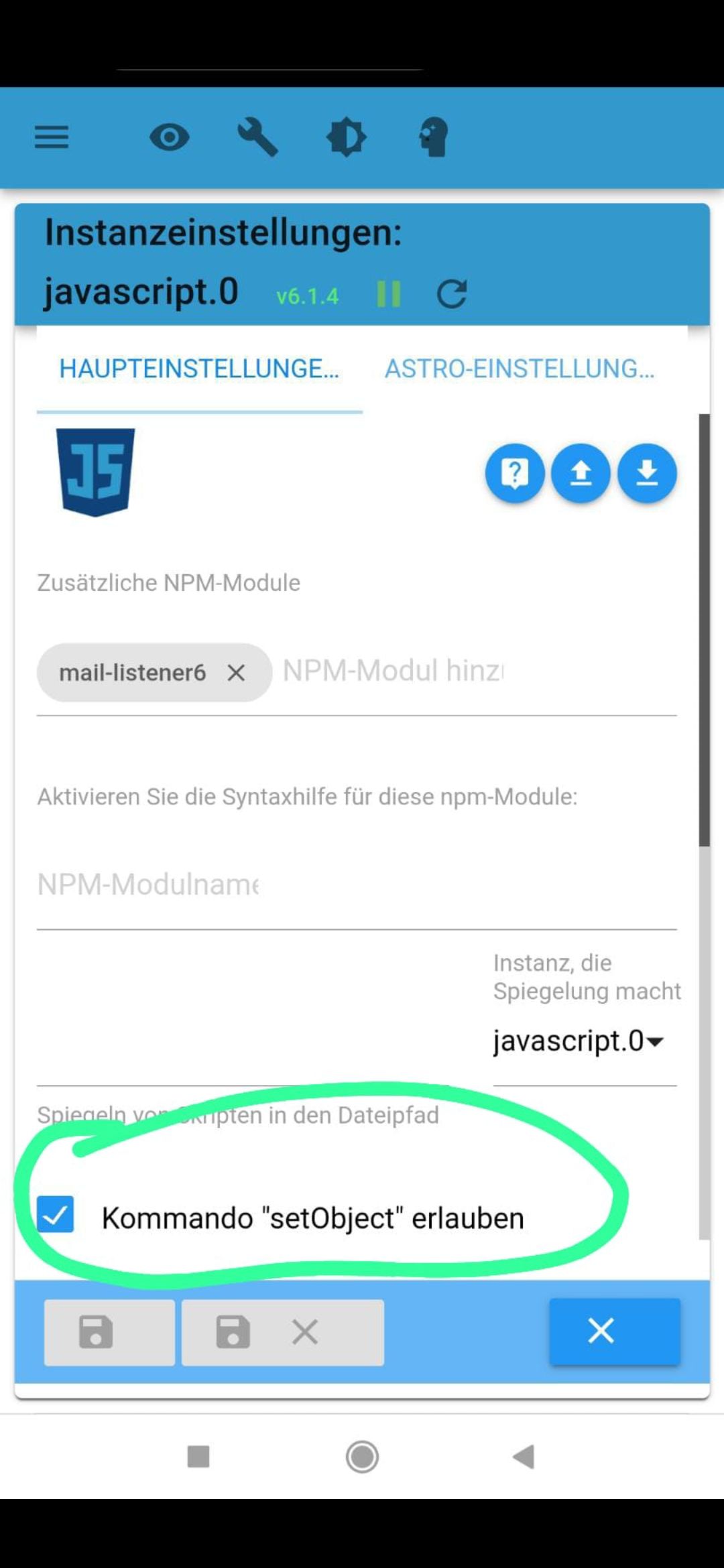Tap the head expert mode icon

tap(433, 137)
